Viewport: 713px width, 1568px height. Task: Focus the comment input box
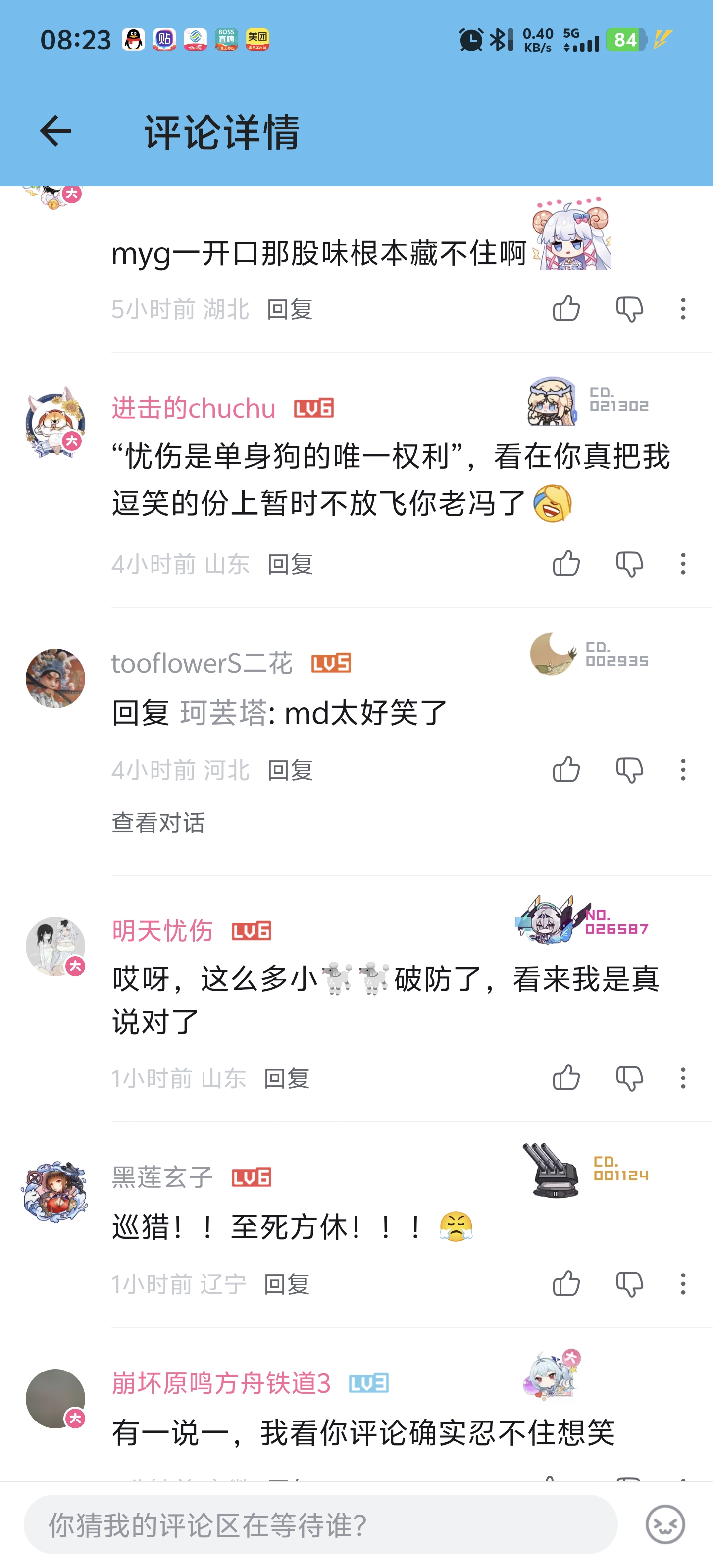(320, 1525)
